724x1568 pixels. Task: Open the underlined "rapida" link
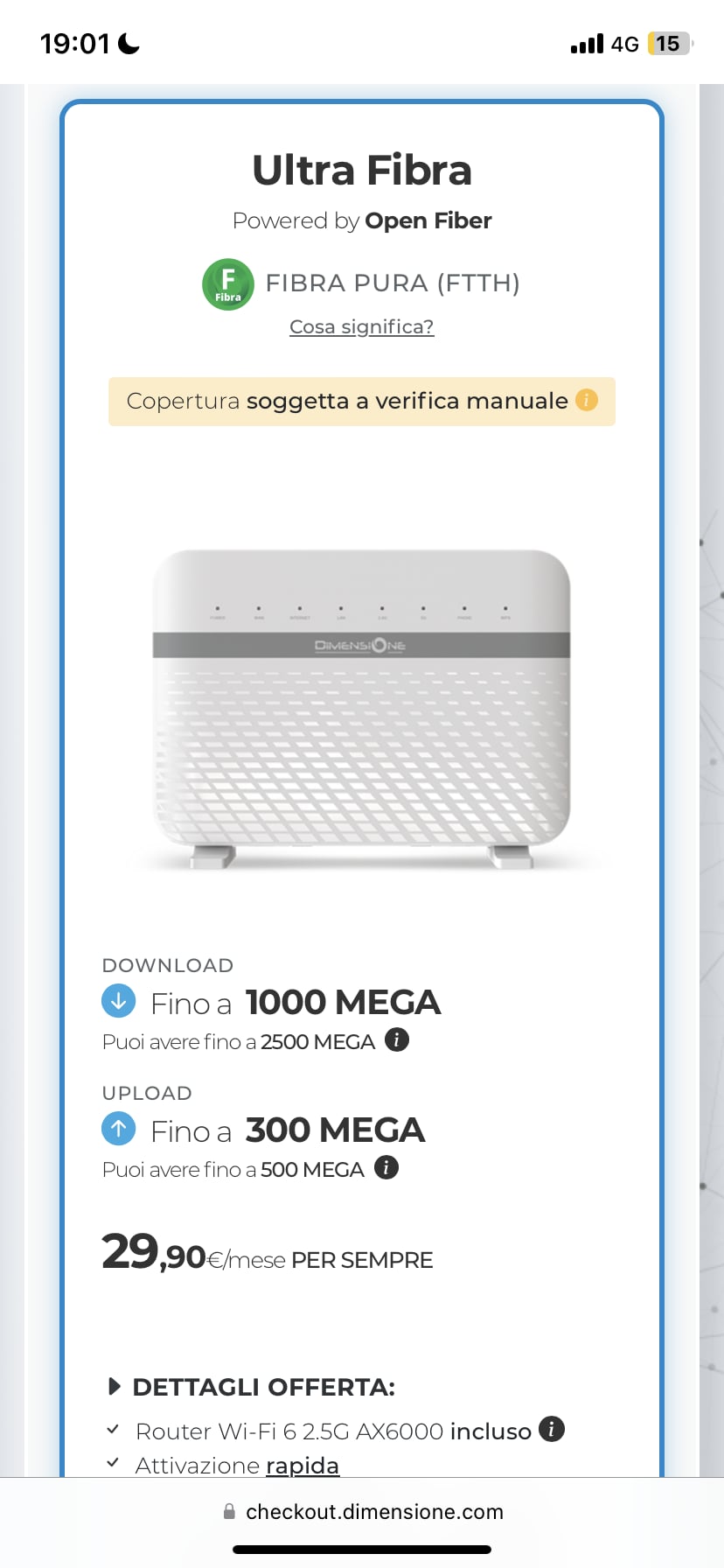[x=303, y=1465]
